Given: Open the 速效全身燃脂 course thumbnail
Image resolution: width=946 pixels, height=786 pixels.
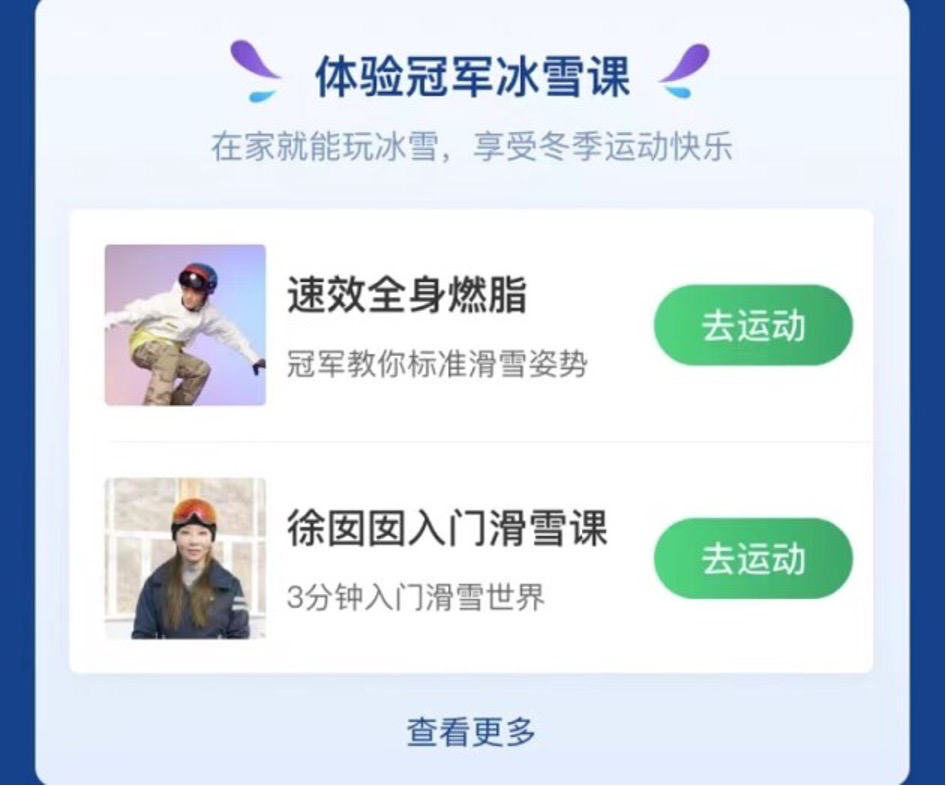Looking at the screenshot, I should pyautogui.click(x=185, y=325).
